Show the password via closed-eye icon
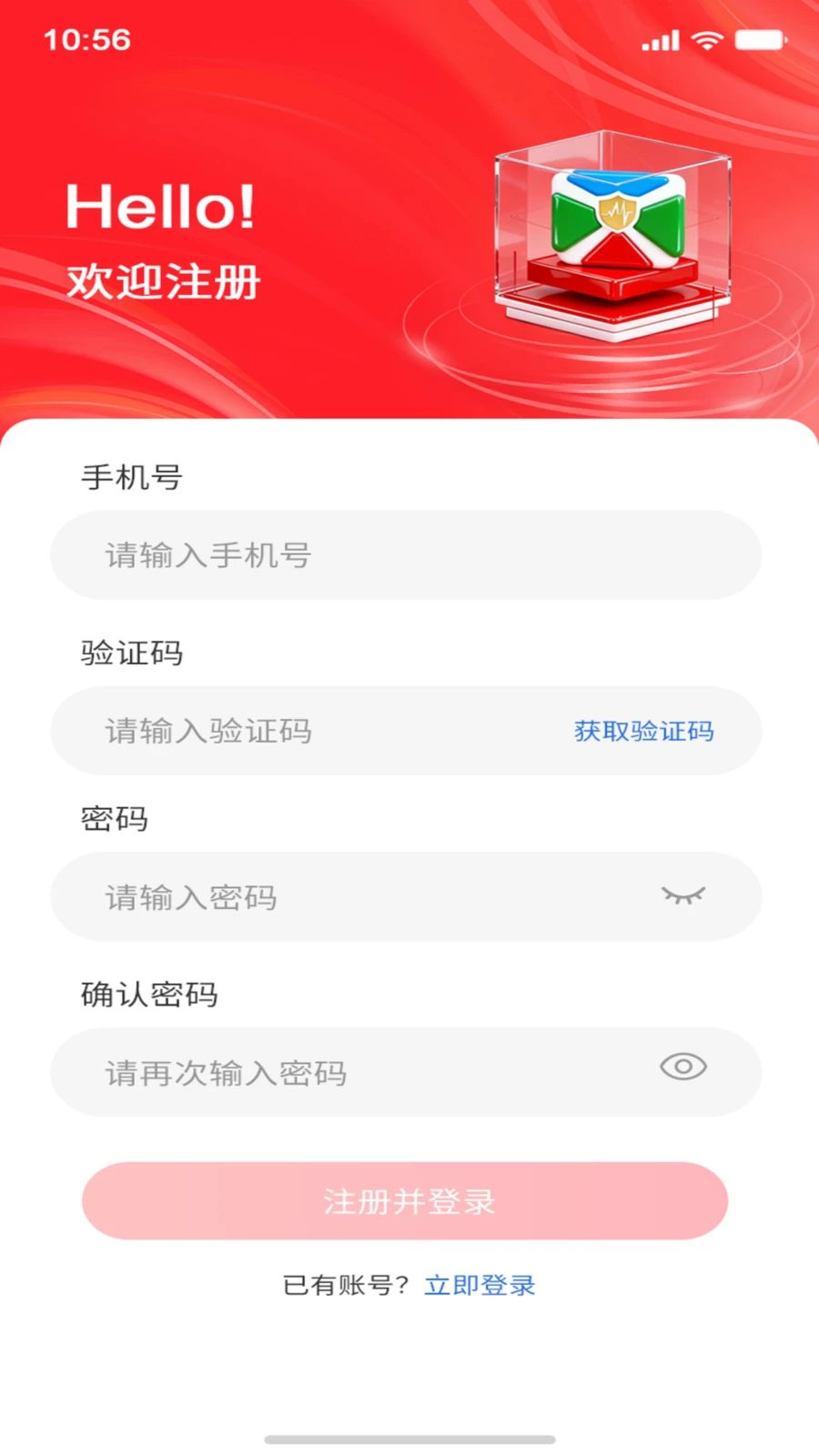The width and height of the screenshot is (819, 1456). tap(683, 895)
